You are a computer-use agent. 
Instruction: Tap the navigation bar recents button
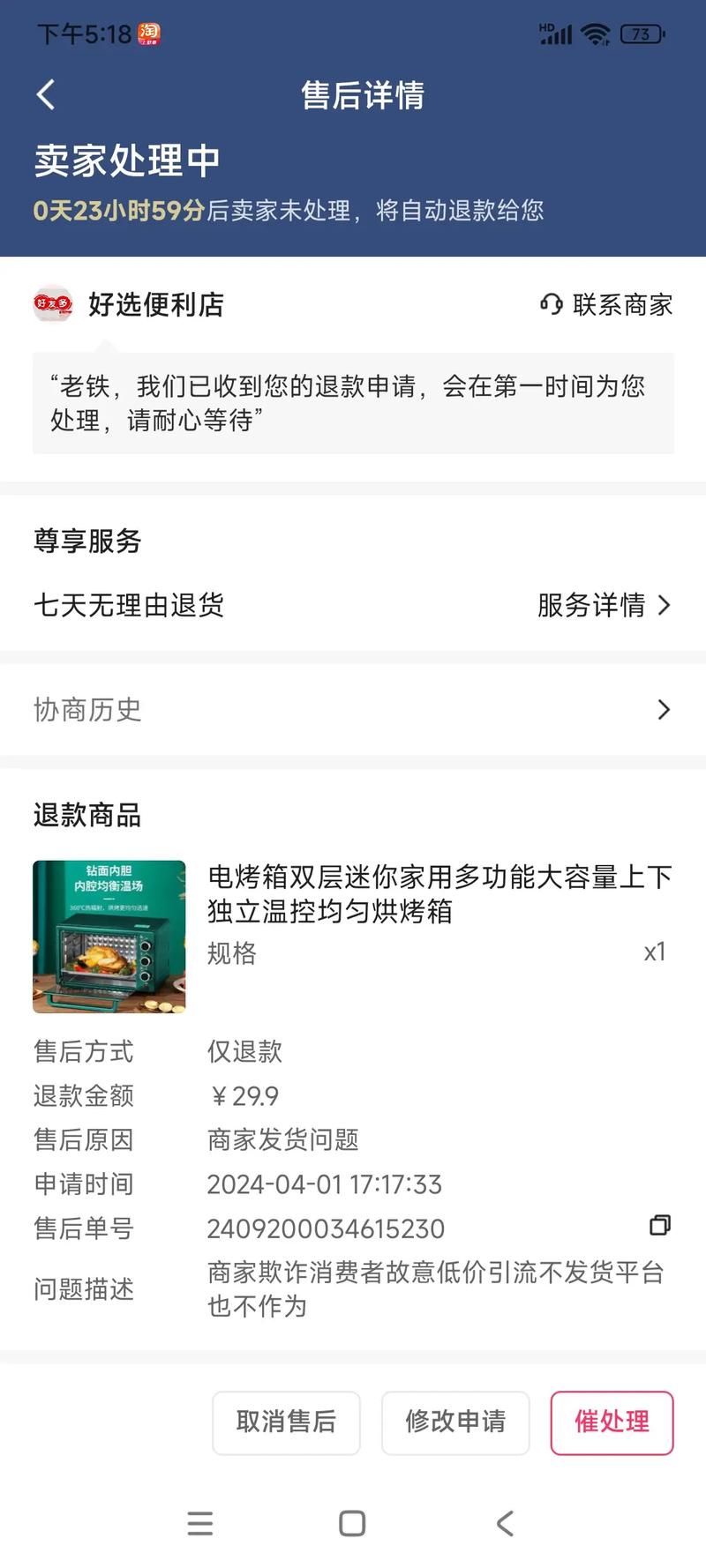click(201, 1523)
